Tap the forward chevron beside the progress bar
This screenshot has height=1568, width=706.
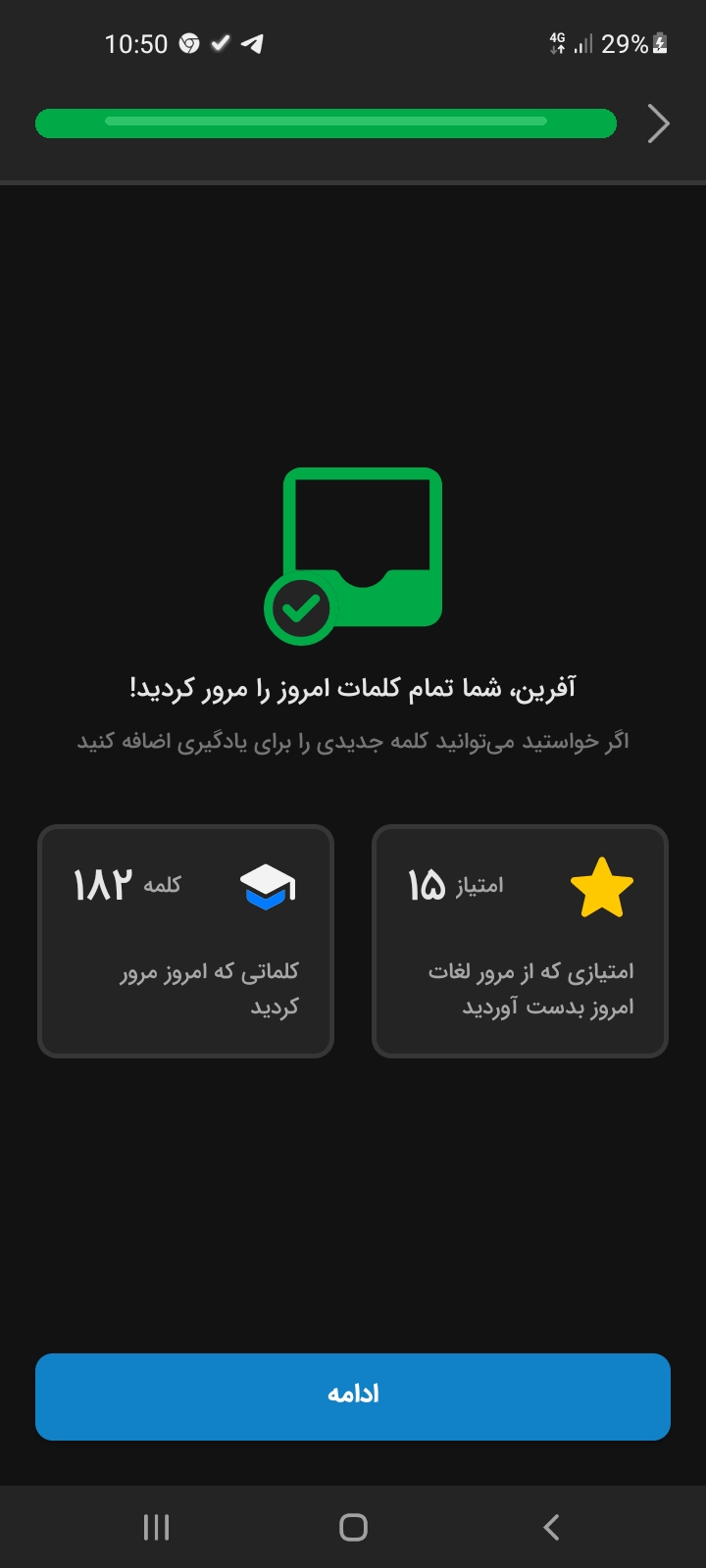pos(658,124)
